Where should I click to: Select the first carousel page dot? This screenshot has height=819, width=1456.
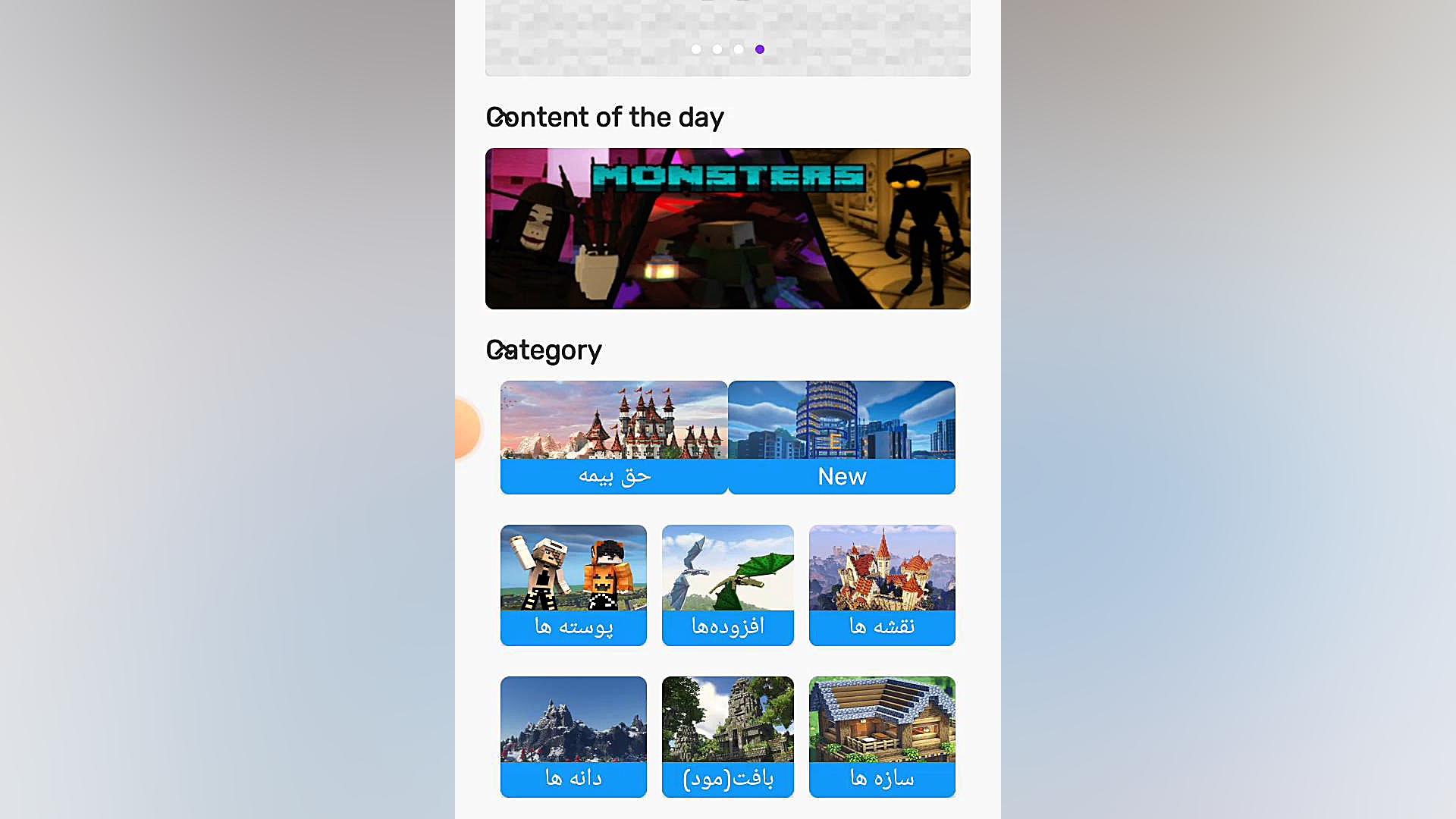[696, 49]
